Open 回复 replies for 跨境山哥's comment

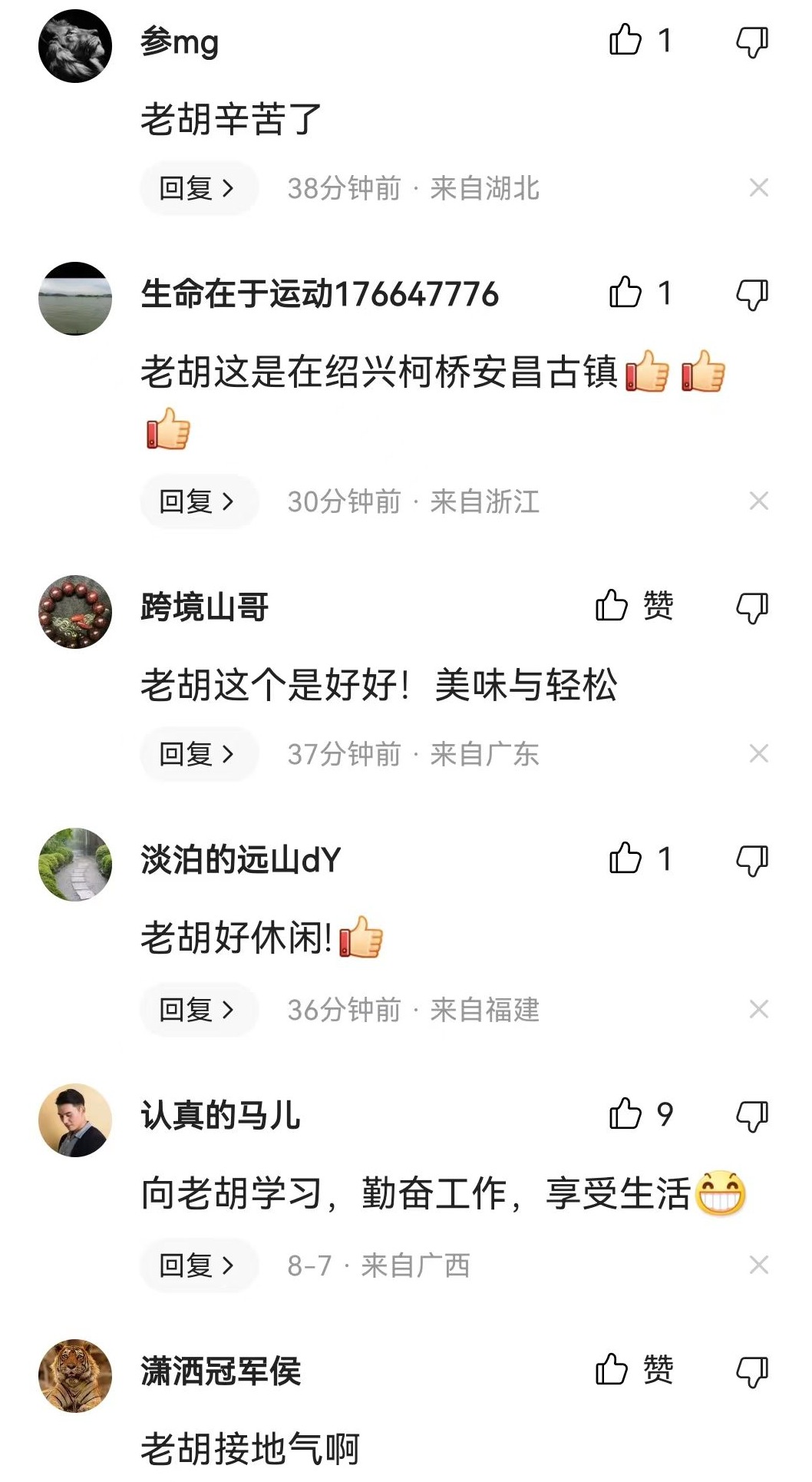point(198,754)
